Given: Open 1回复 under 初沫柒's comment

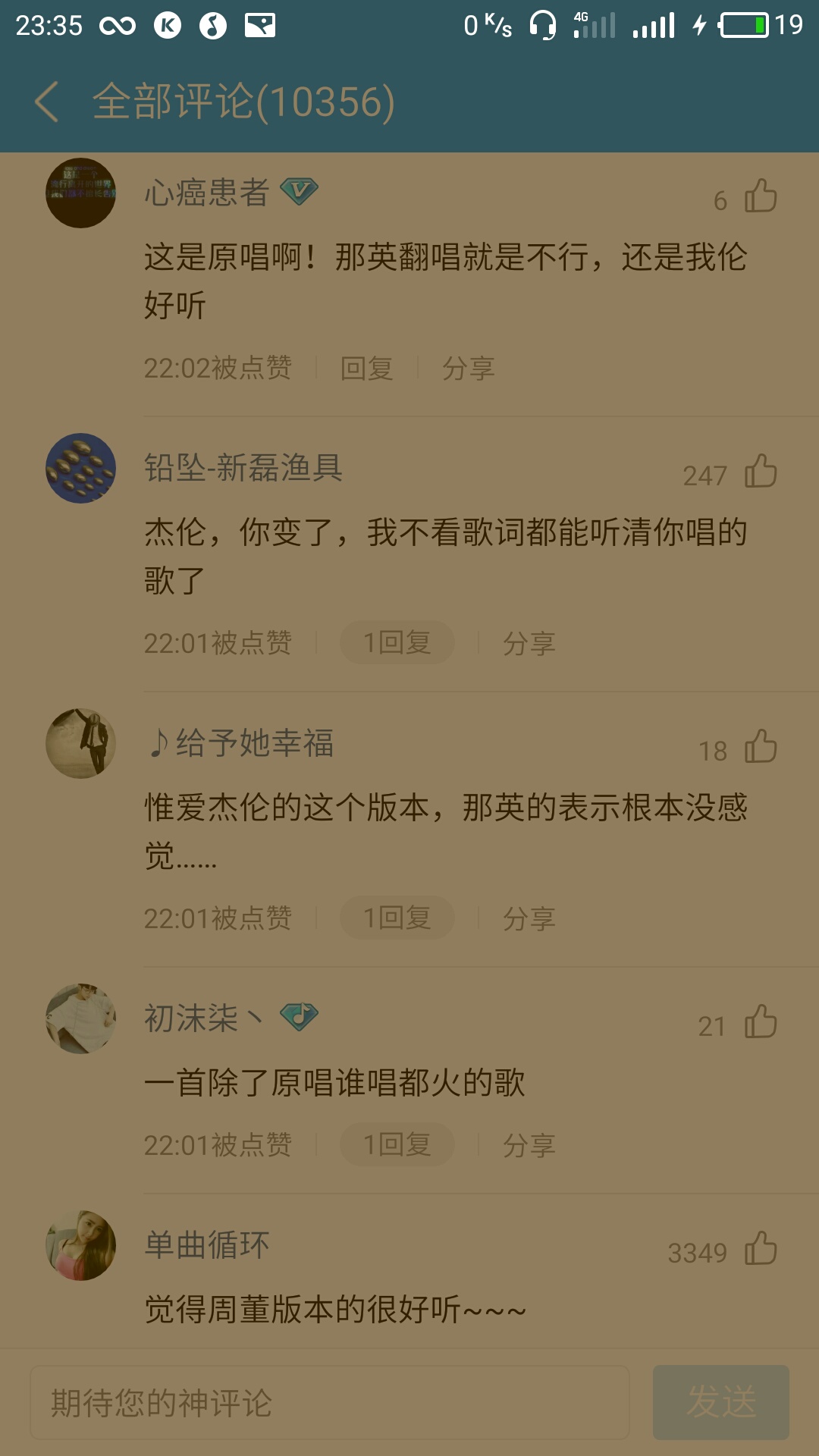Looking at the screenshot, I should (x=397, y=1144).
